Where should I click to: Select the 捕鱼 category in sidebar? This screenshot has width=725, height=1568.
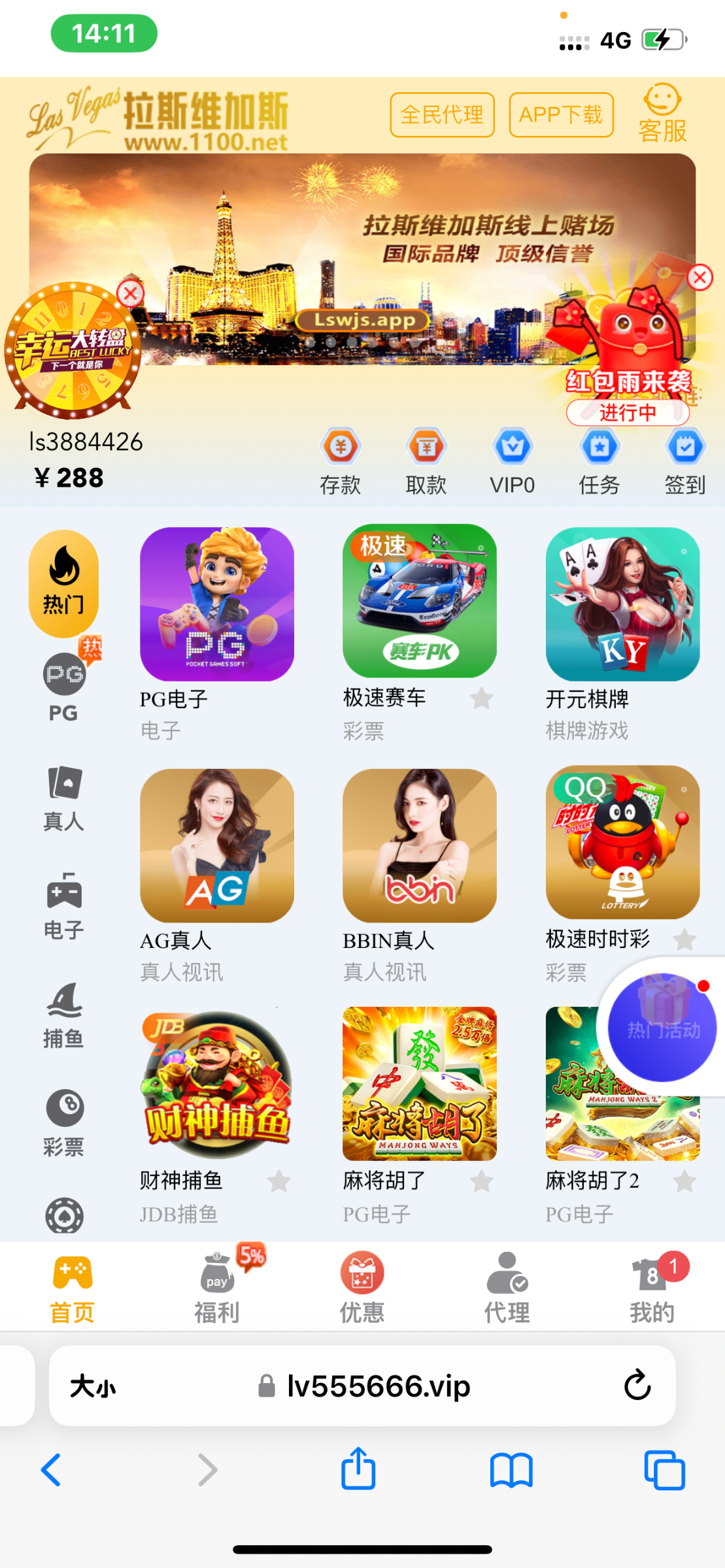(x=64, y=1016)
